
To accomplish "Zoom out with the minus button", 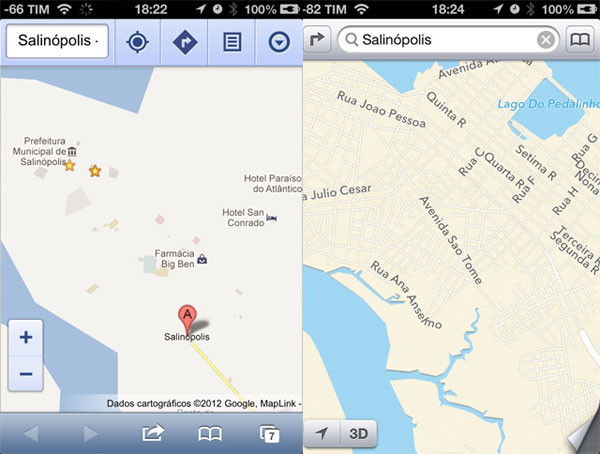I will tap(26, 373).
